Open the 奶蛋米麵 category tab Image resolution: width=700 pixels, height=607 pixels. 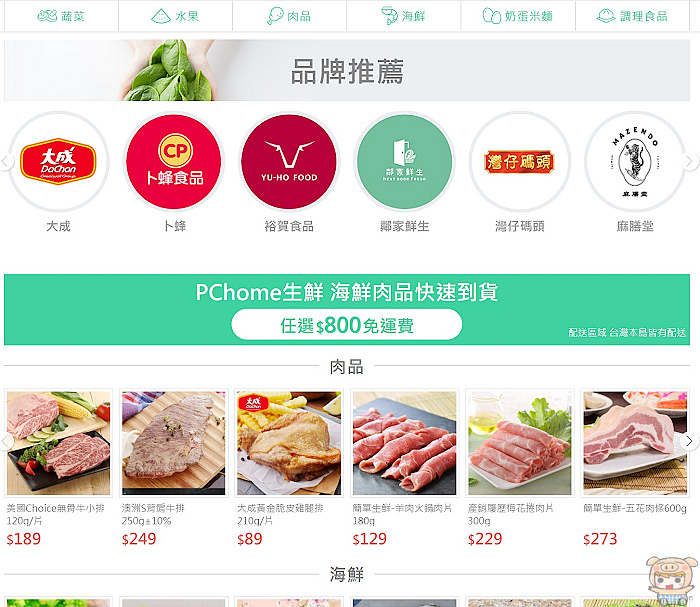517,16
